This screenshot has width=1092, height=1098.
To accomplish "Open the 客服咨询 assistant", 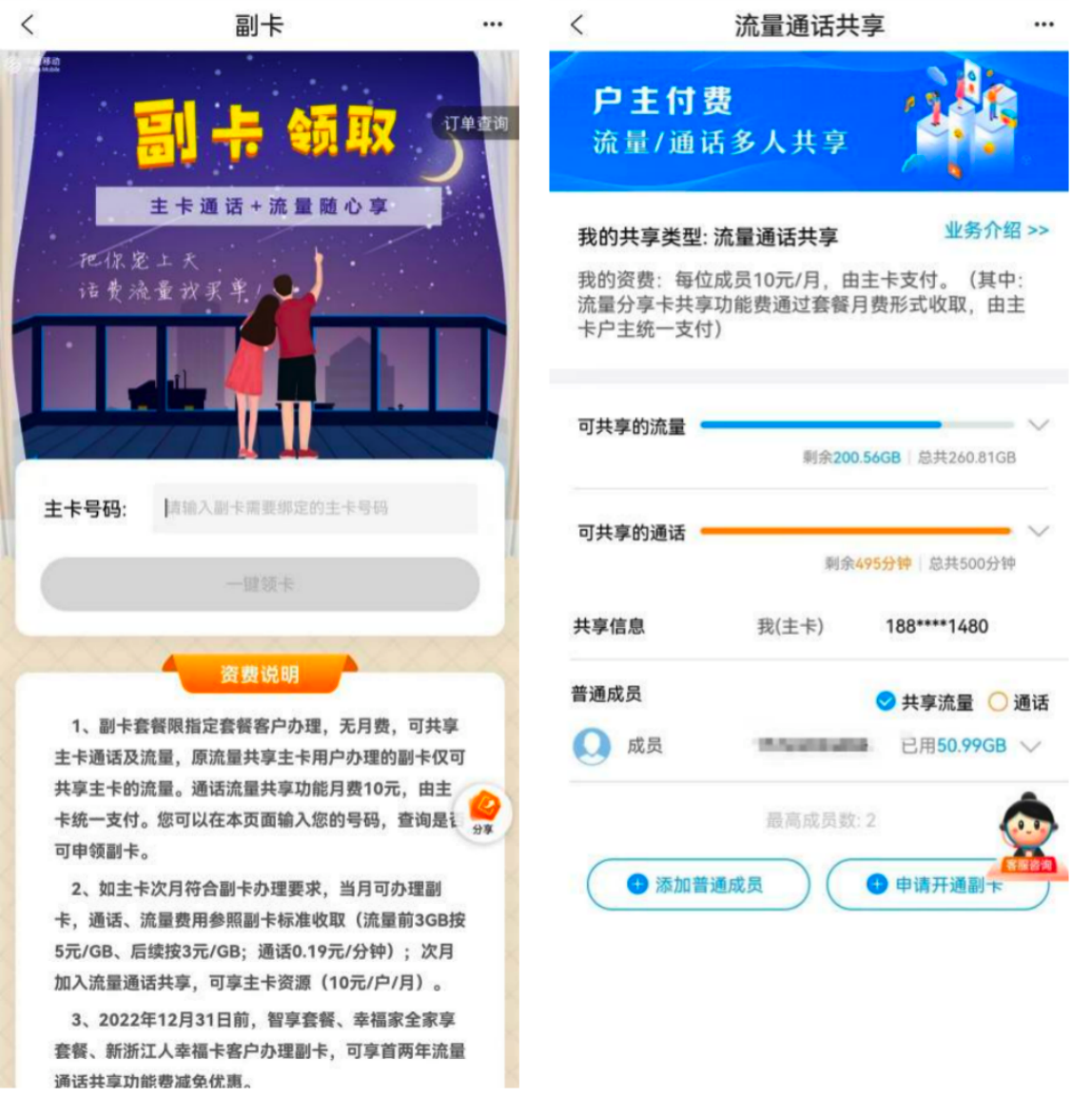I will pos(1030,832).
